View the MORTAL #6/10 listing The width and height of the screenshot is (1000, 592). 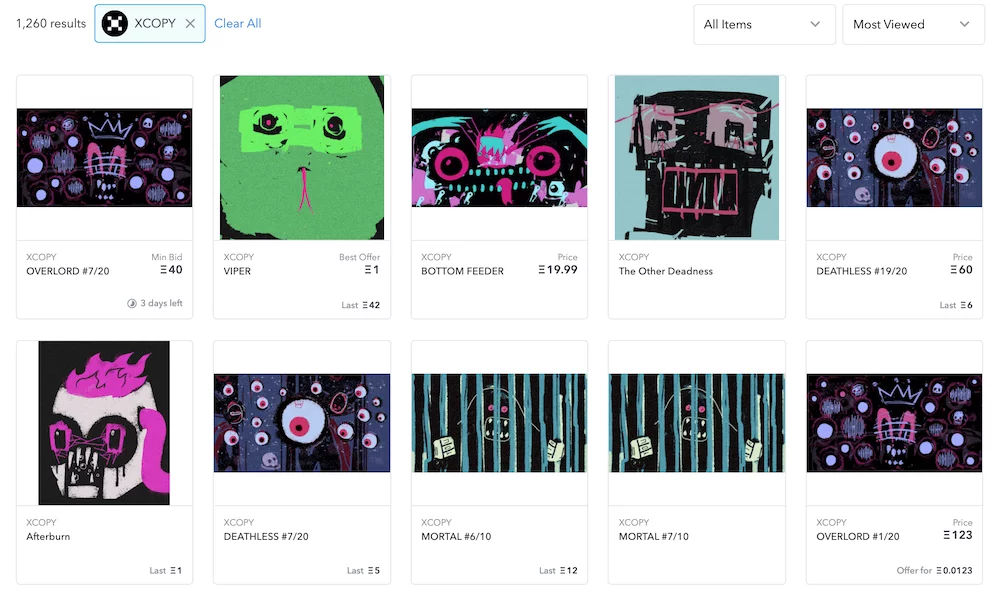[x=499, y=423]
